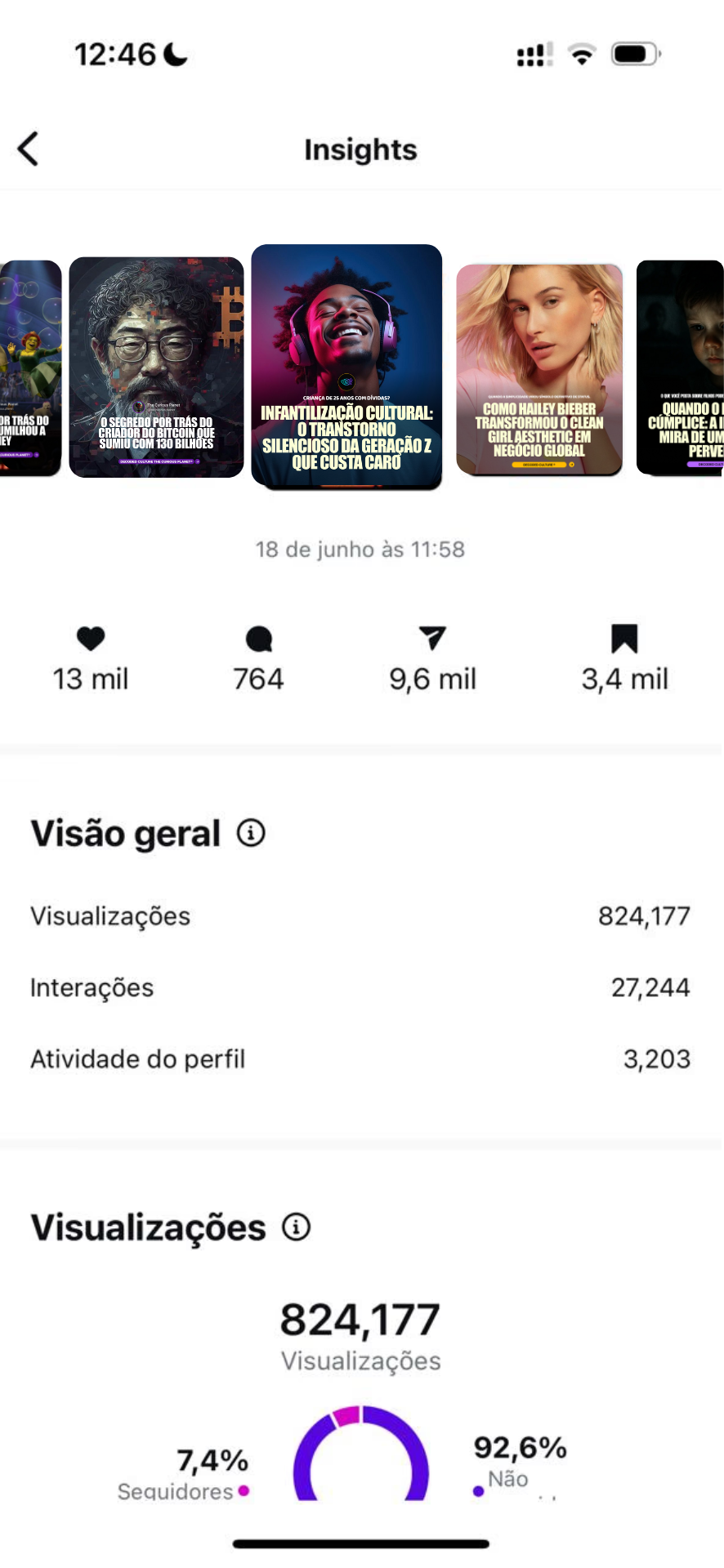This screenshot has height=1568, width=724.
Task: Open the Hailey Bieber clean girl post
Action: (x=539, y=369)
